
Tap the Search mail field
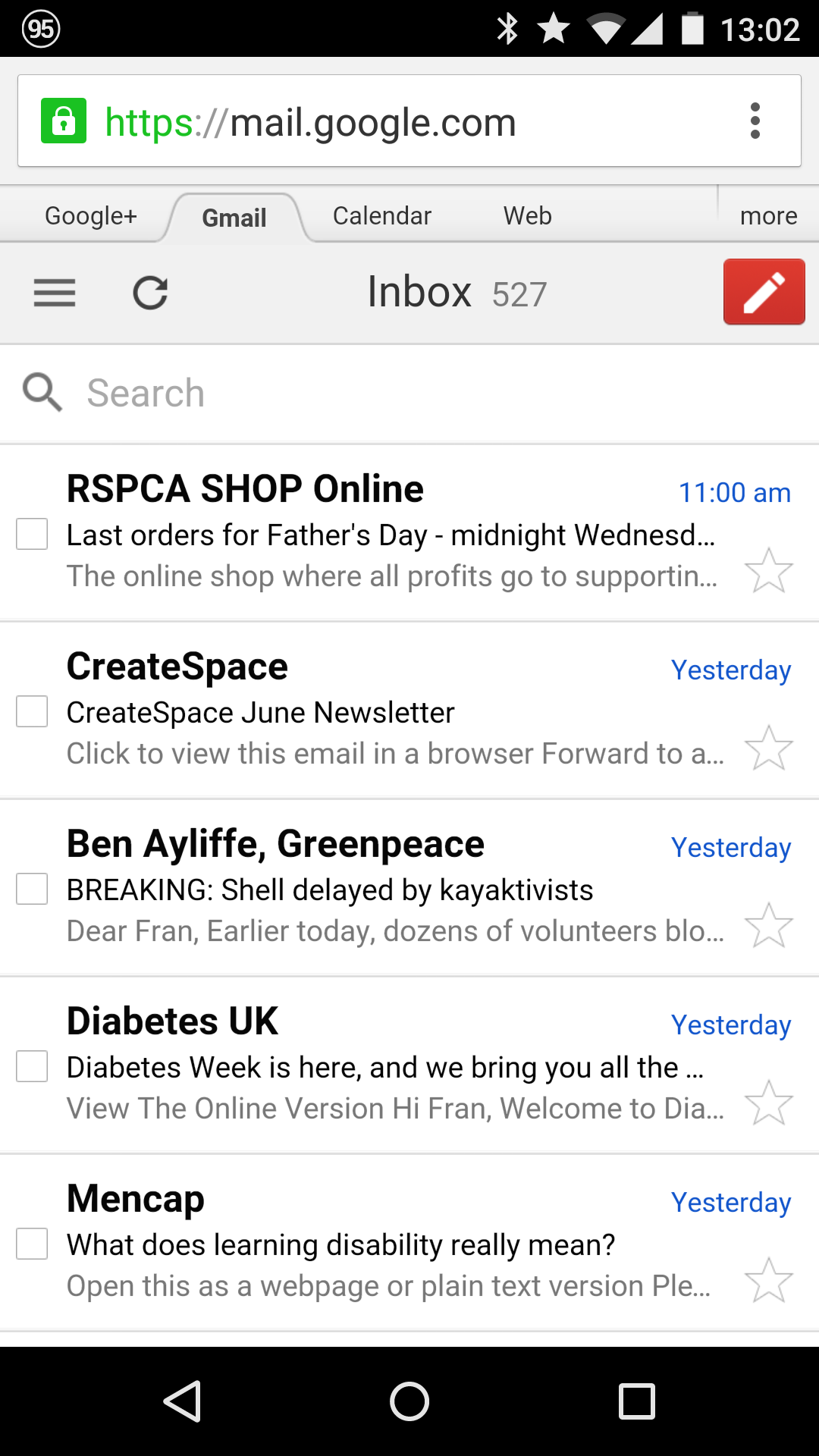click(x=409, y=394)
